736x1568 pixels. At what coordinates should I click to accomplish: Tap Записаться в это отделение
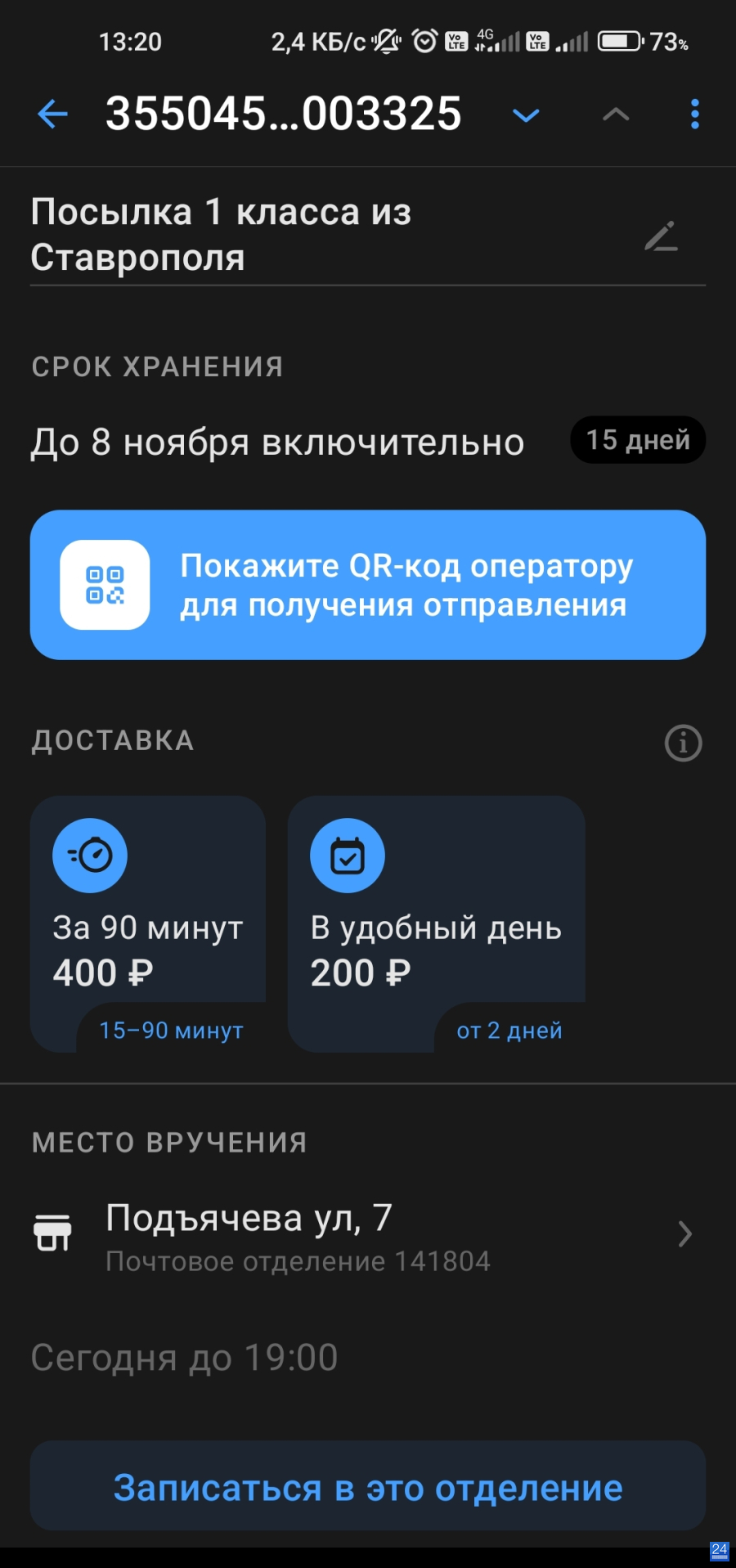(x=368, y=1486)
